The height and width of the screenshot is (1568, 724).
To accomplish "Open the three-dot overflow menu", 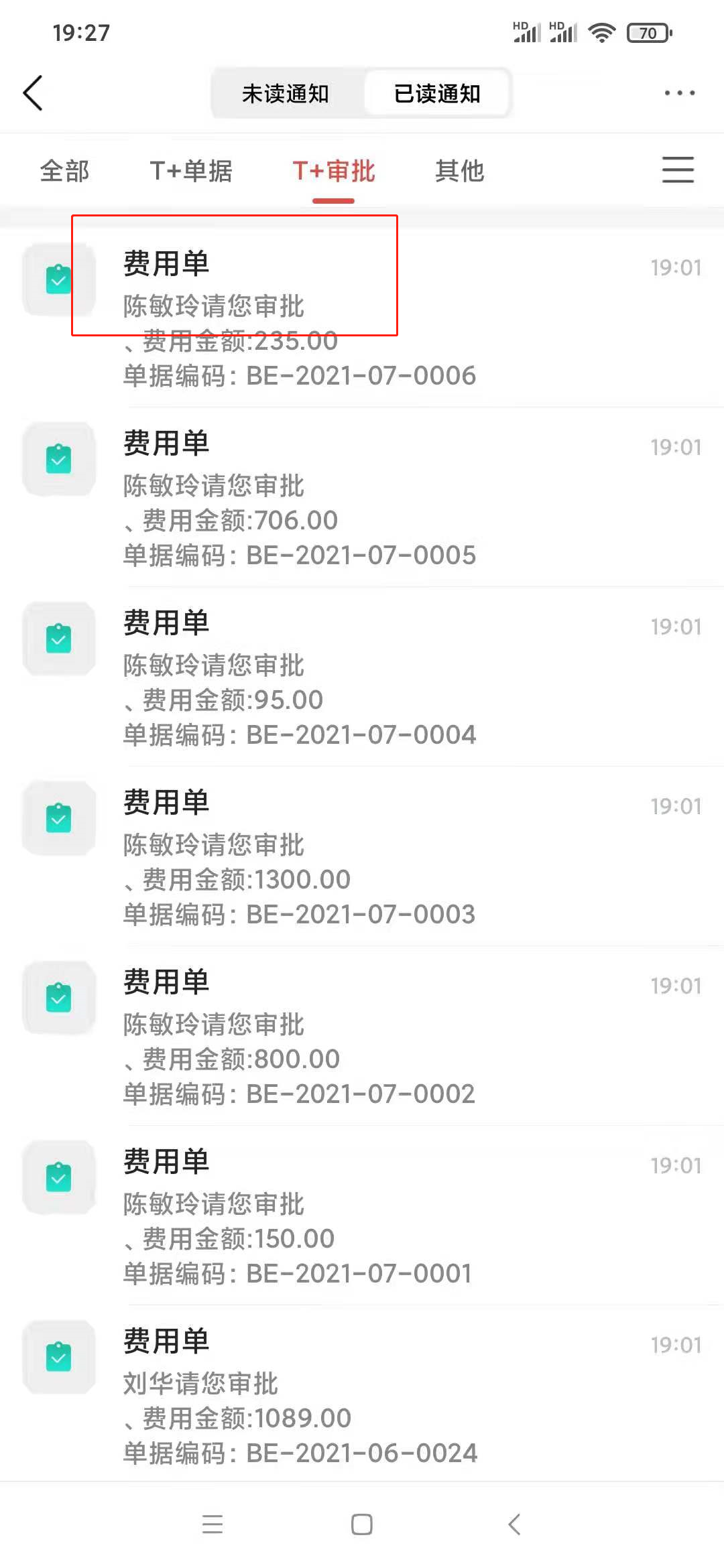I will point(679,93).
